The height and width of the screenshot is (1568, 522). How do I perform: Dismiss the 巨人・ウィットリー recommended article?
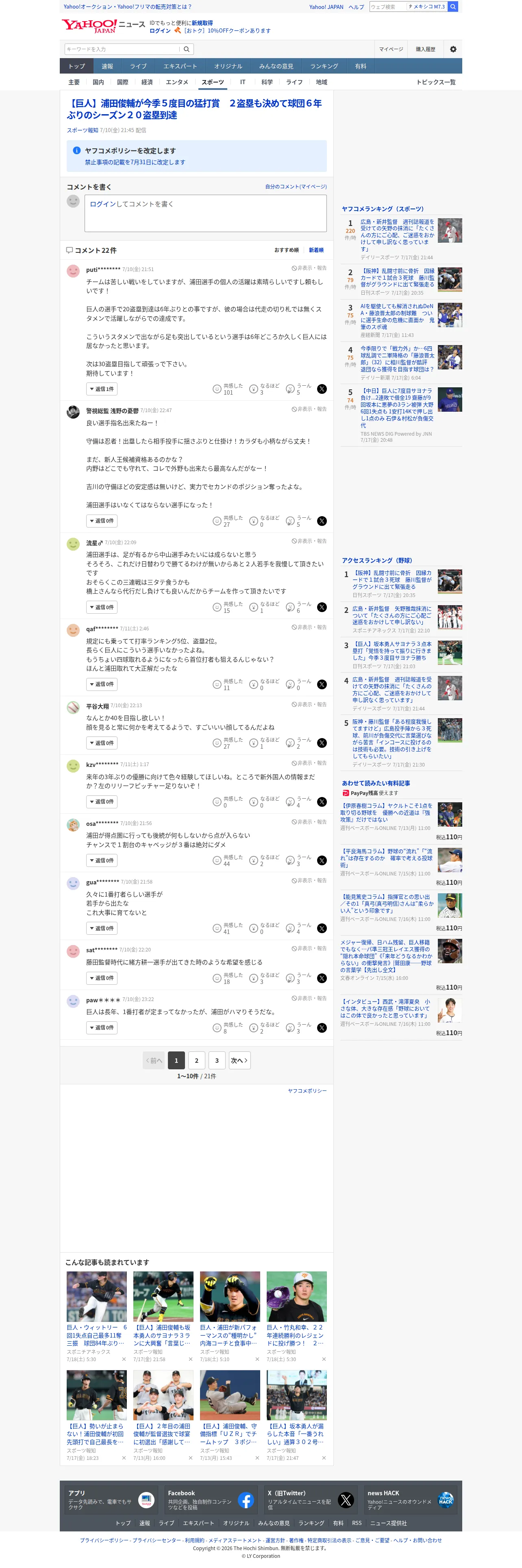click(x=124, y=1359)
